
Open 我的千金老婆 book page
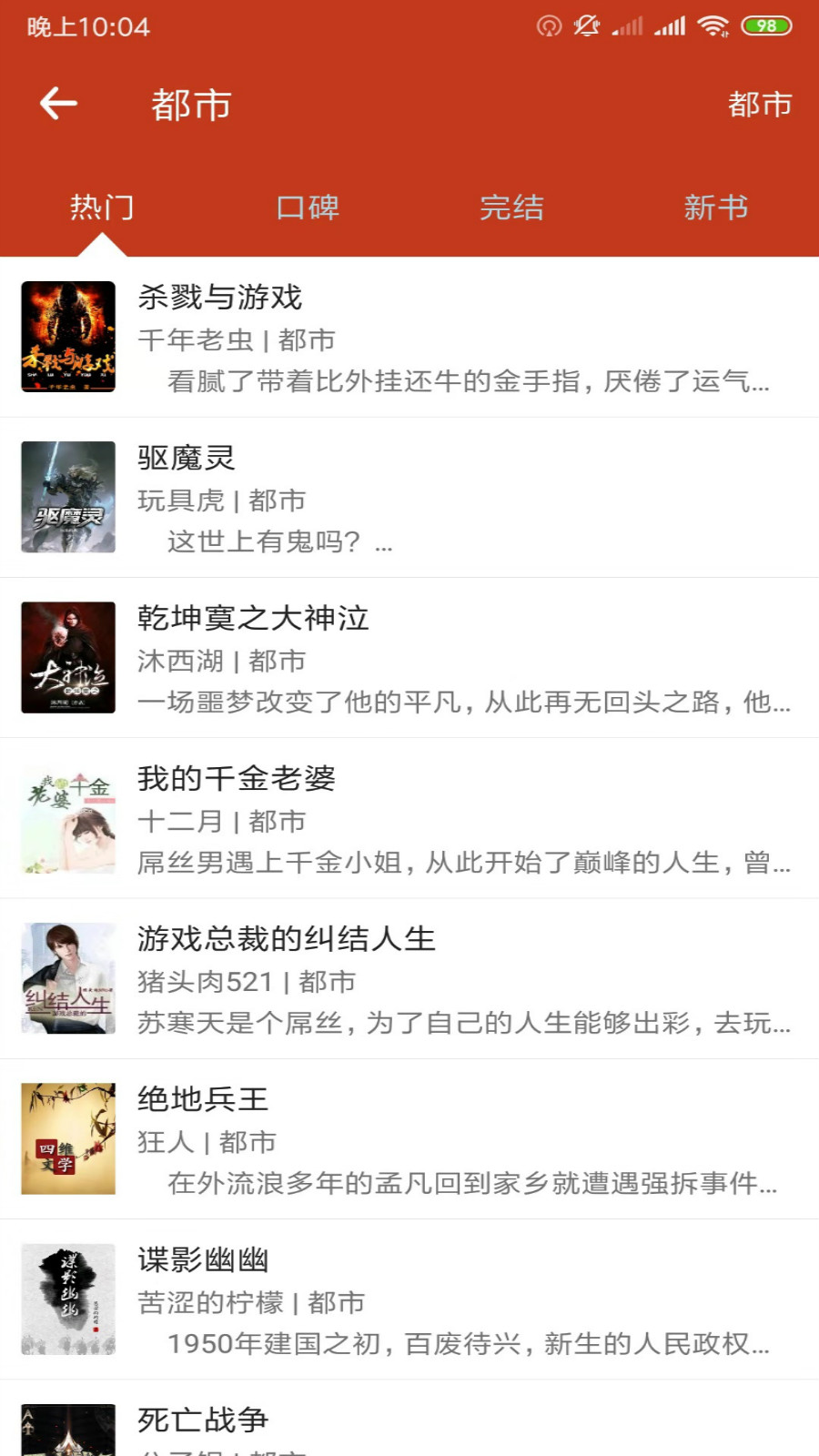click(x=236, y=779)
